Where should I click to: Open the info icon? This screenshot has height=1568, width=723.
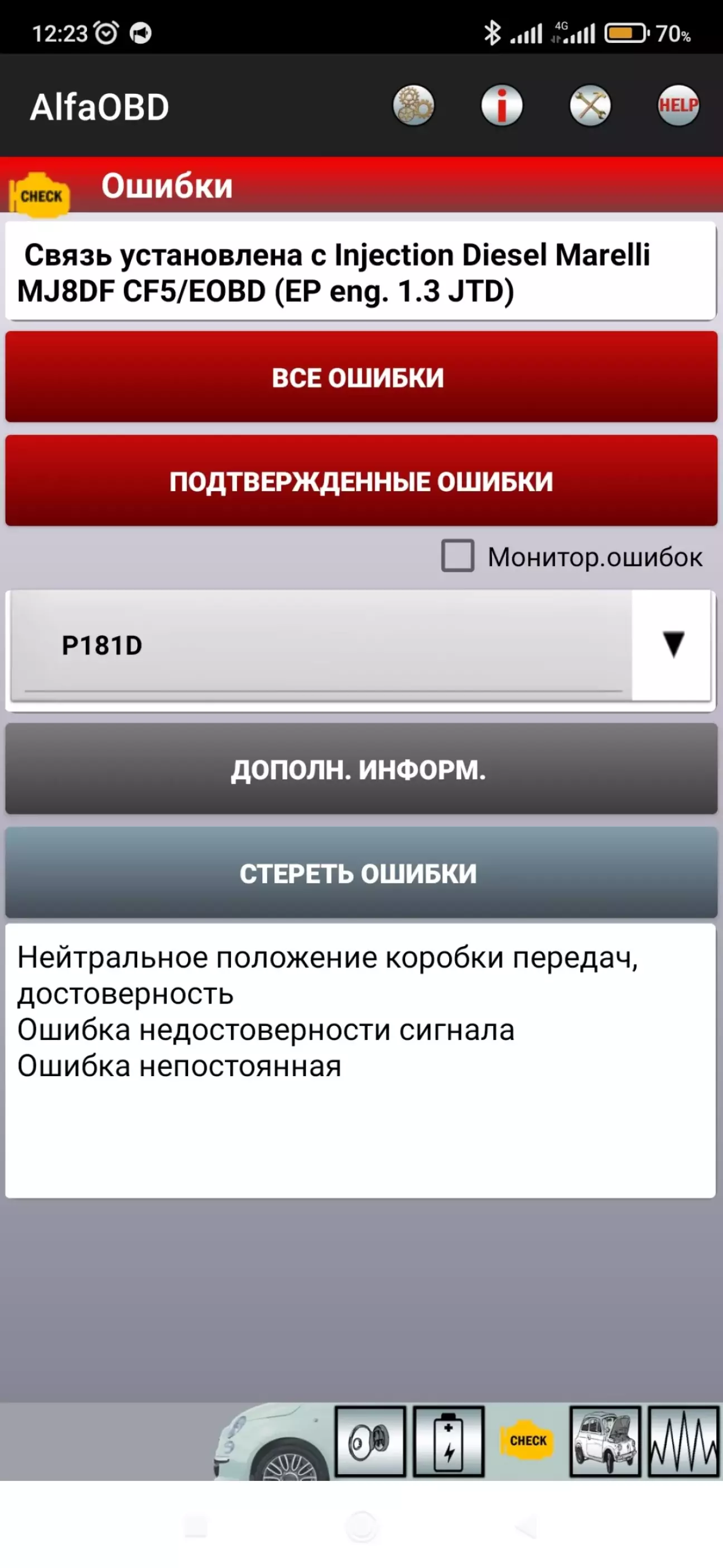tap(502, 106)
